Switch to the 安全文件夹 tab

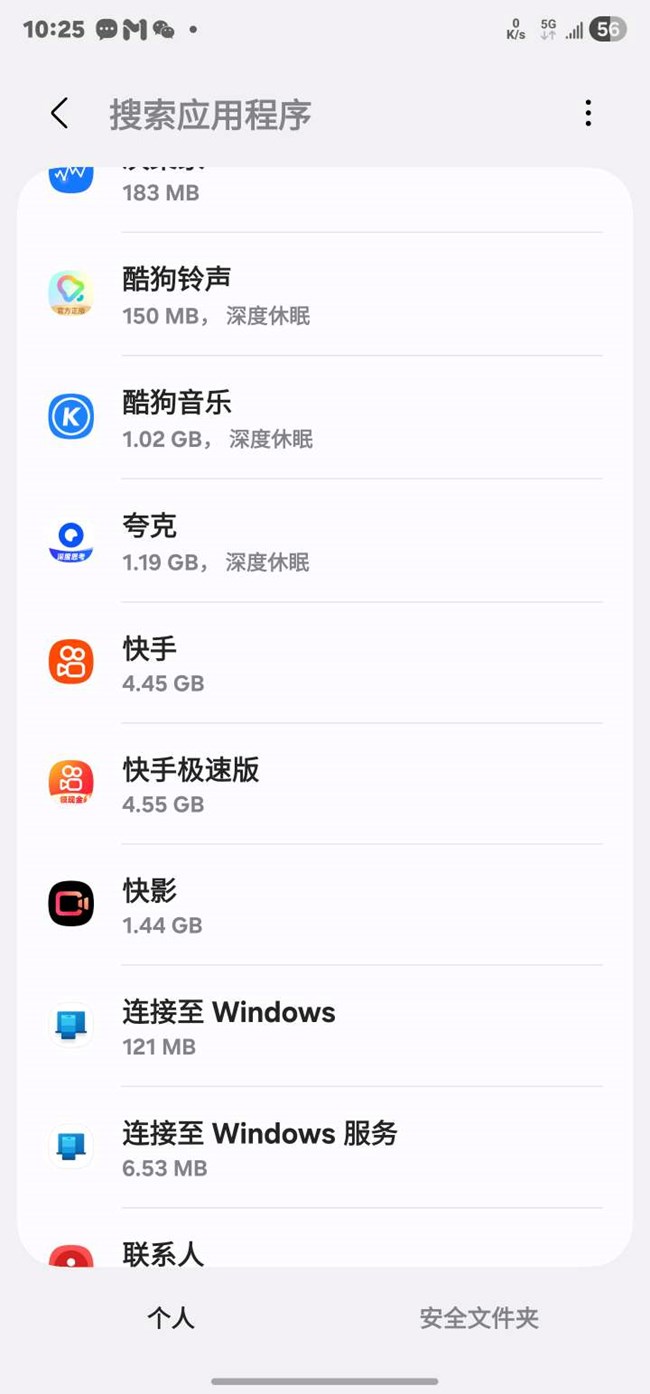pos(479,1318)
